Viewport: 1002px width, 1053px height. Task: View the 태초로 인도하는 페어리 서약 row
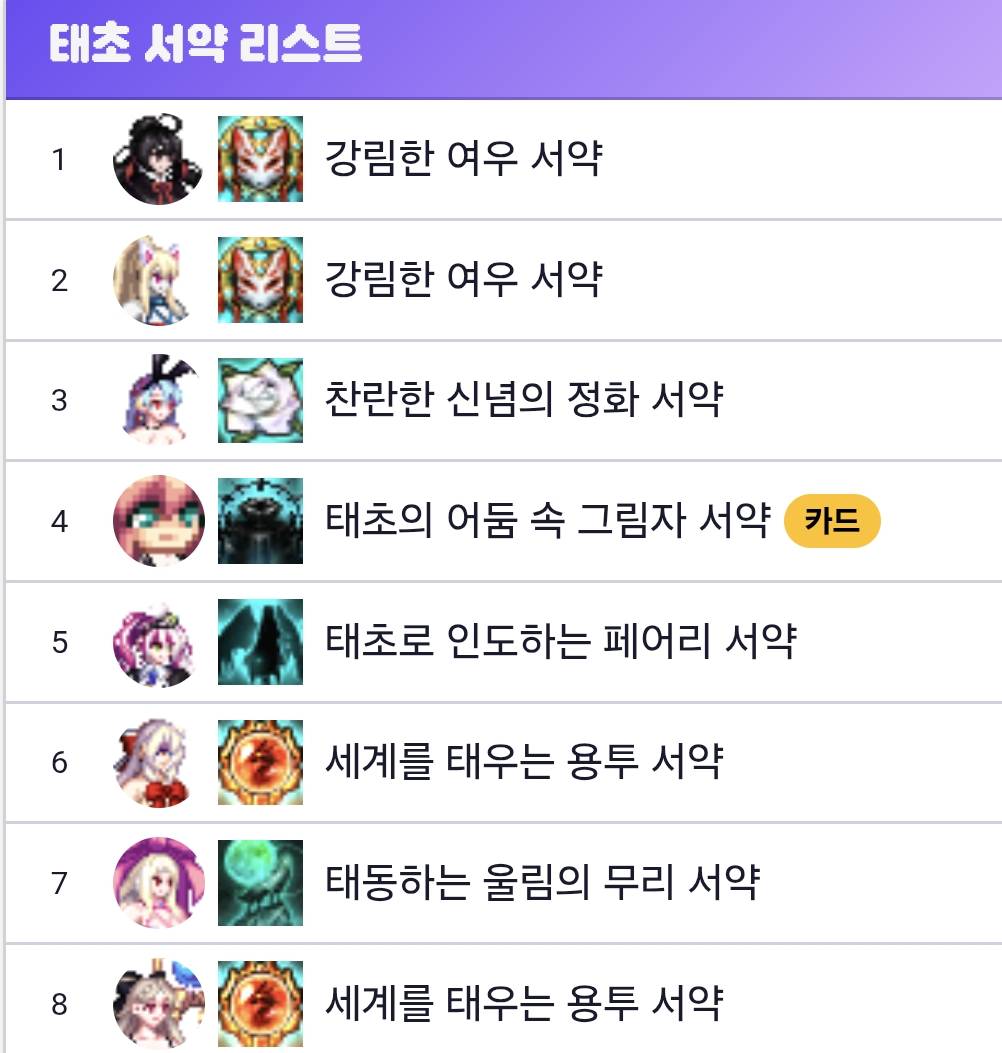point(560,641)
